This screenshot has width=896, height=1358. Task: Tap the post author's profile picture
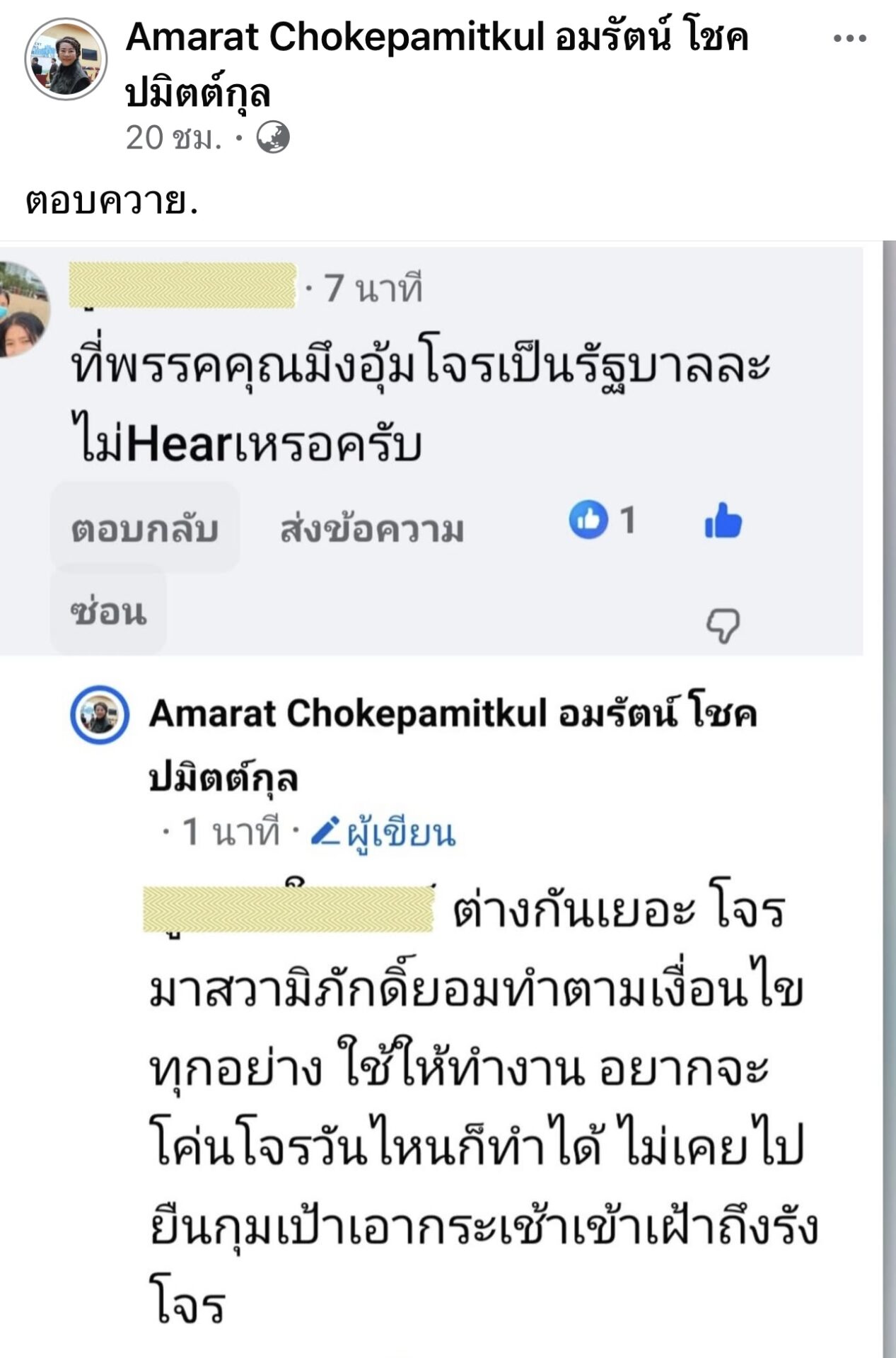(65, 59)
